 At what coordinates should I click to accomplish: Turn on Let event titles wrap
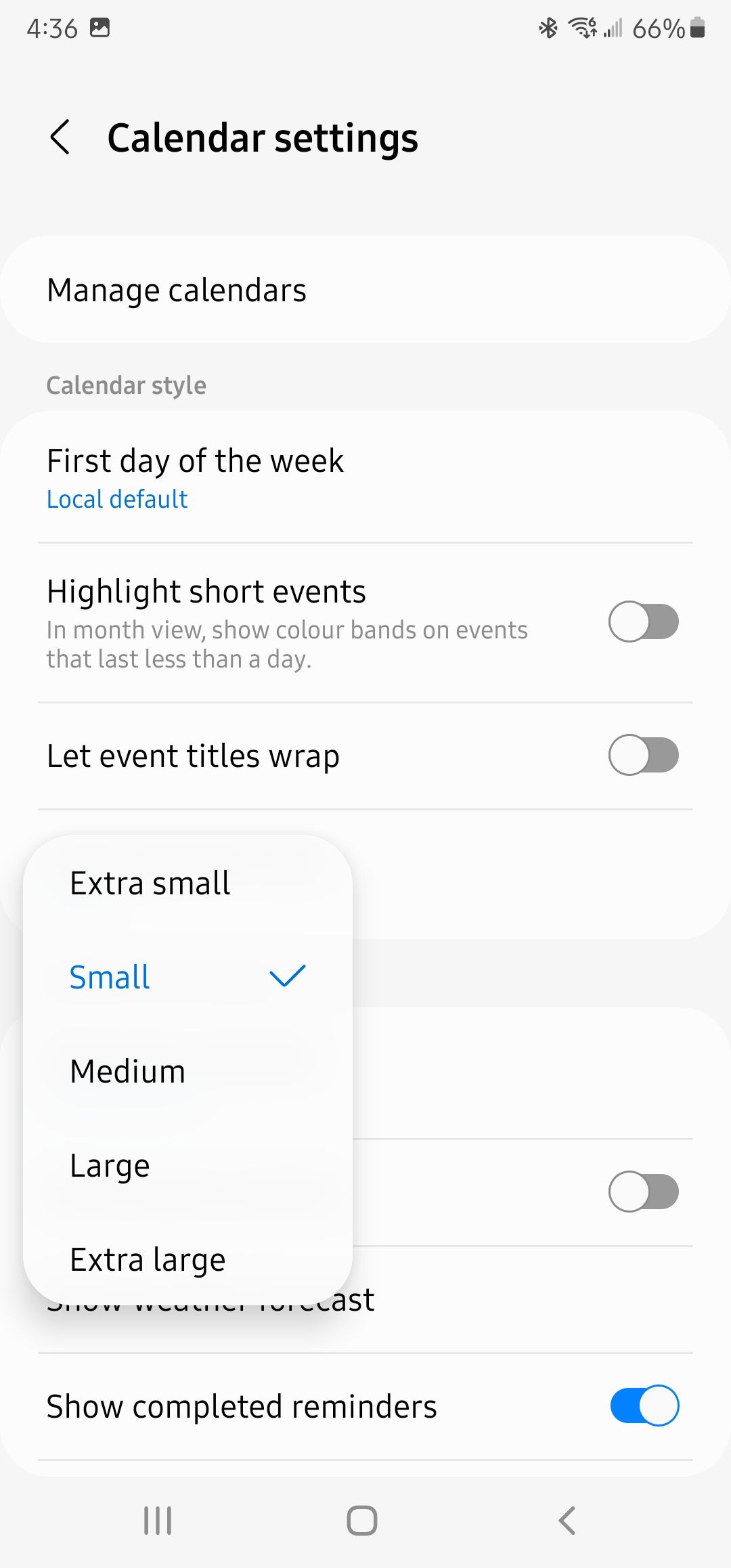[x=643, y=756]
